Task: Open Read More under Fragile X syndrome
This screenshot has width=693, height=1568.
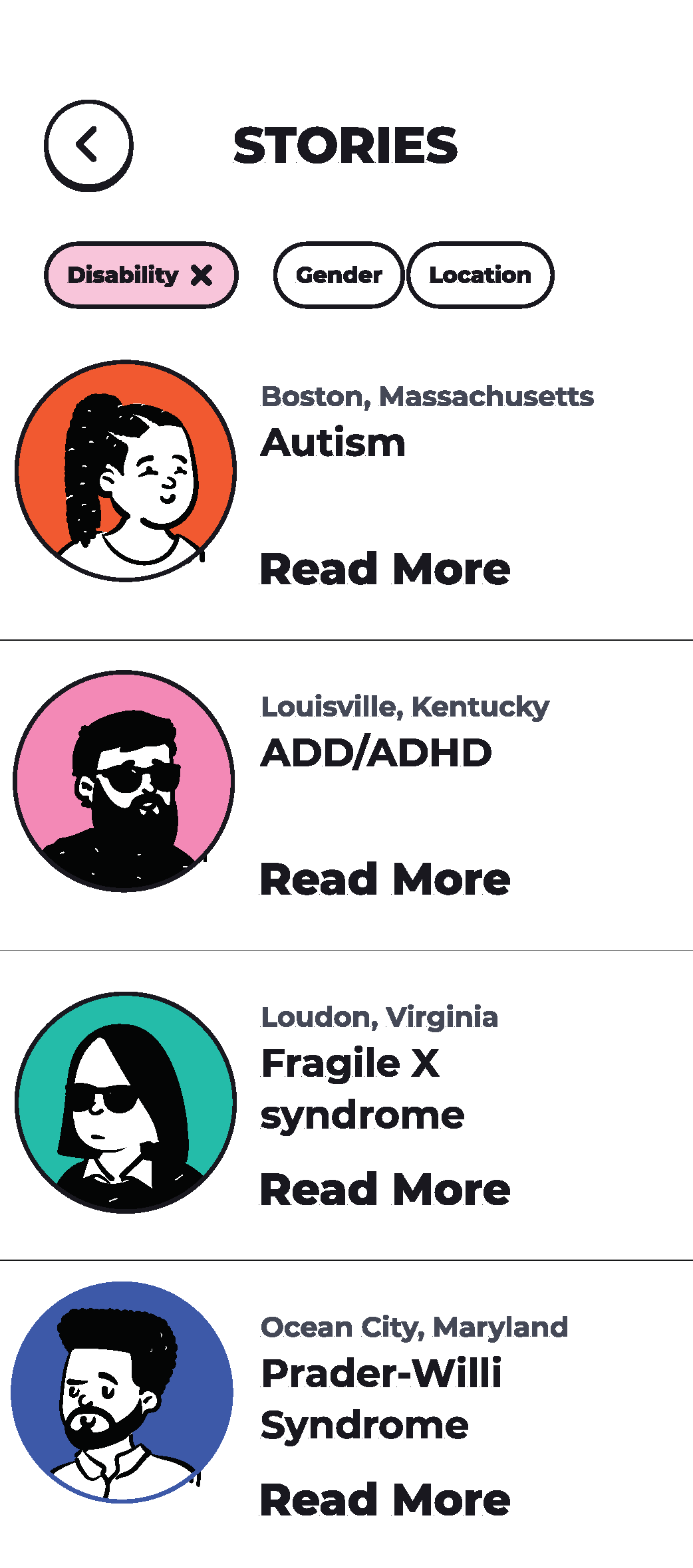Action: (x=385, y=1190)
